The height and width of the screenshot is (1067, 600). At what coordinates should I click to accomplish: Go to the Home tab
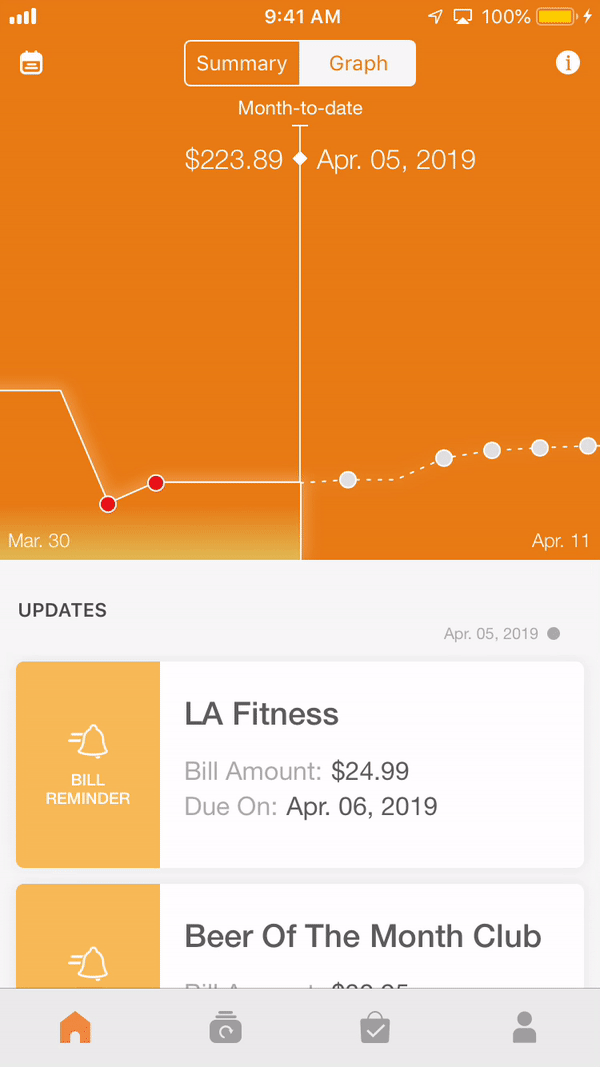tap(75, 1027)
